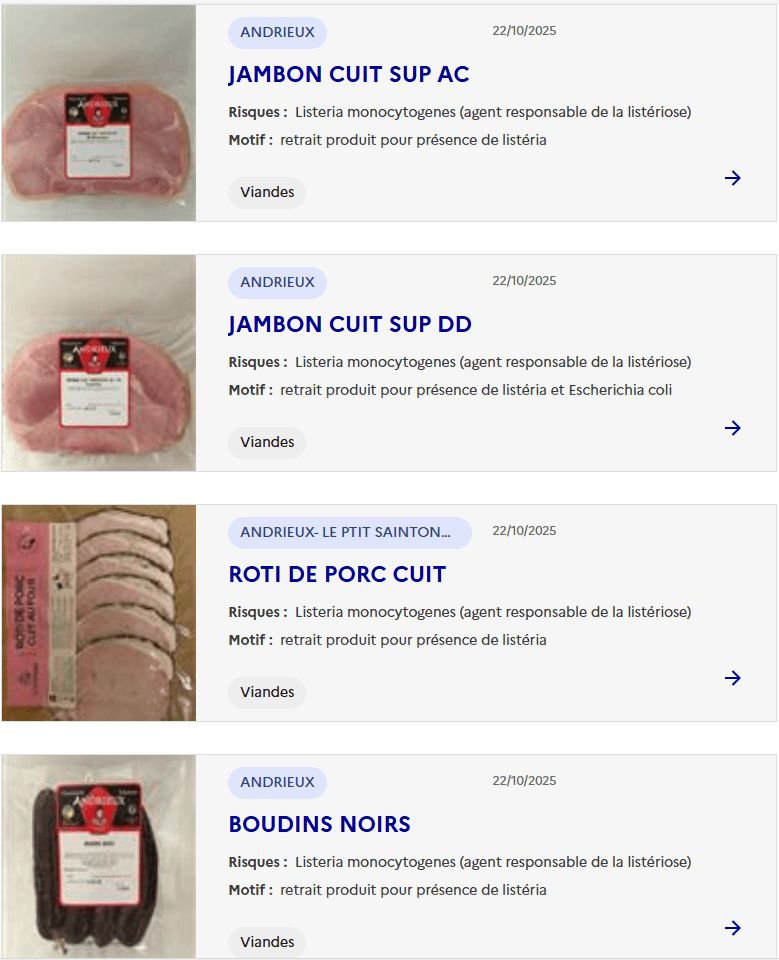Open the JAMBON CUIT SUP AC recall notice

click(x=348, y=75)
